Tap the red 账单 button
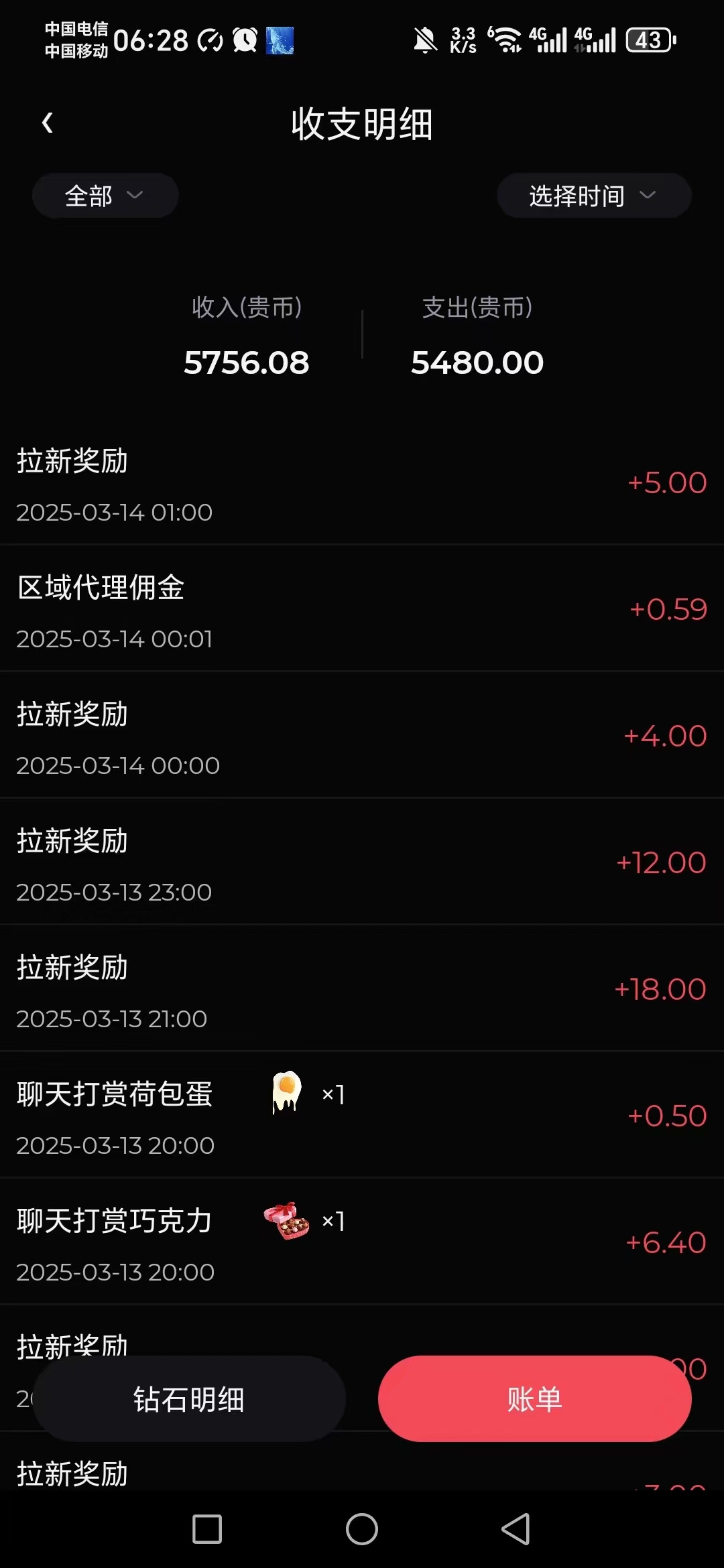This screenshot has height=1568, width=724. [534, 1399]
